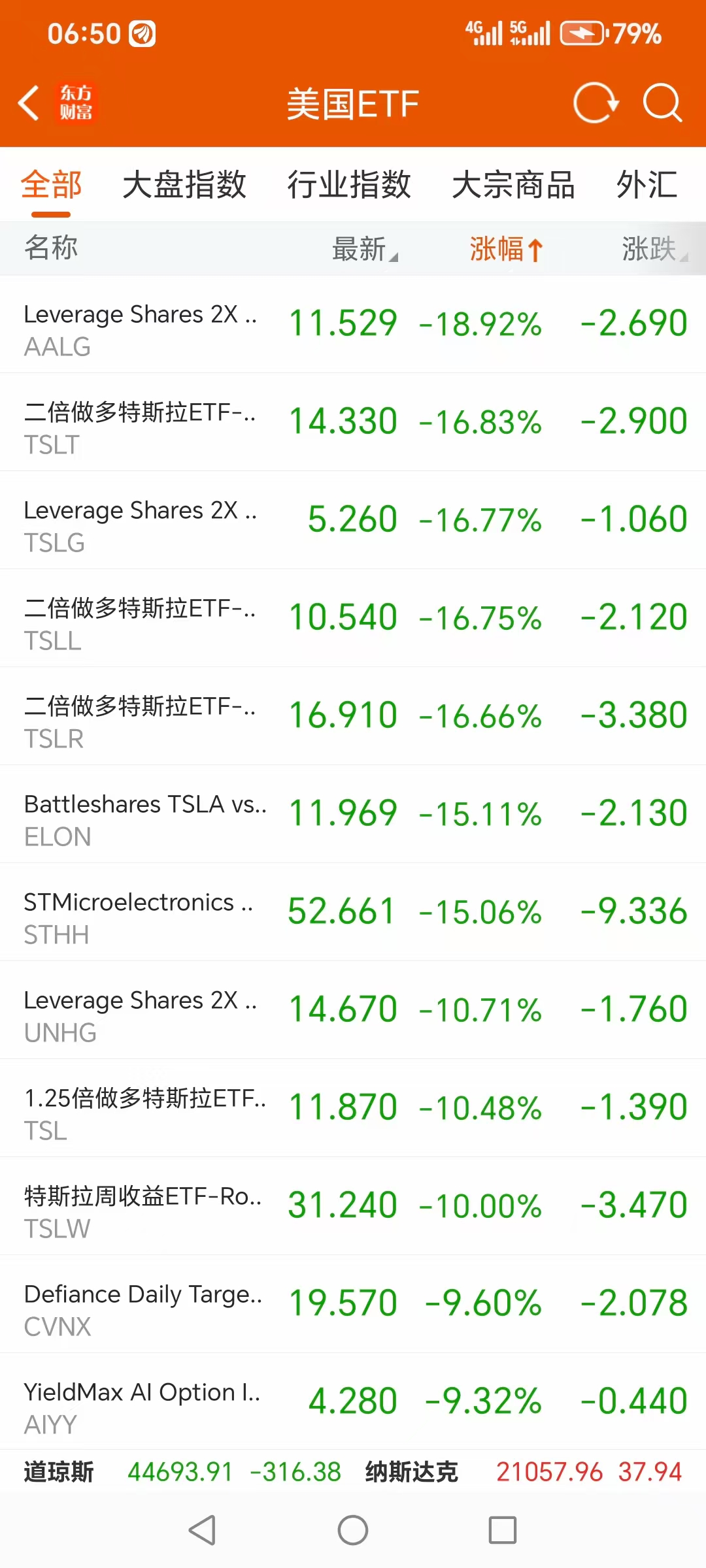Image resolution: width=706 pixels, height=1568 pixels.
Task: Open the 最新 column sort dropdown arrow
Action: pos(394,257)
